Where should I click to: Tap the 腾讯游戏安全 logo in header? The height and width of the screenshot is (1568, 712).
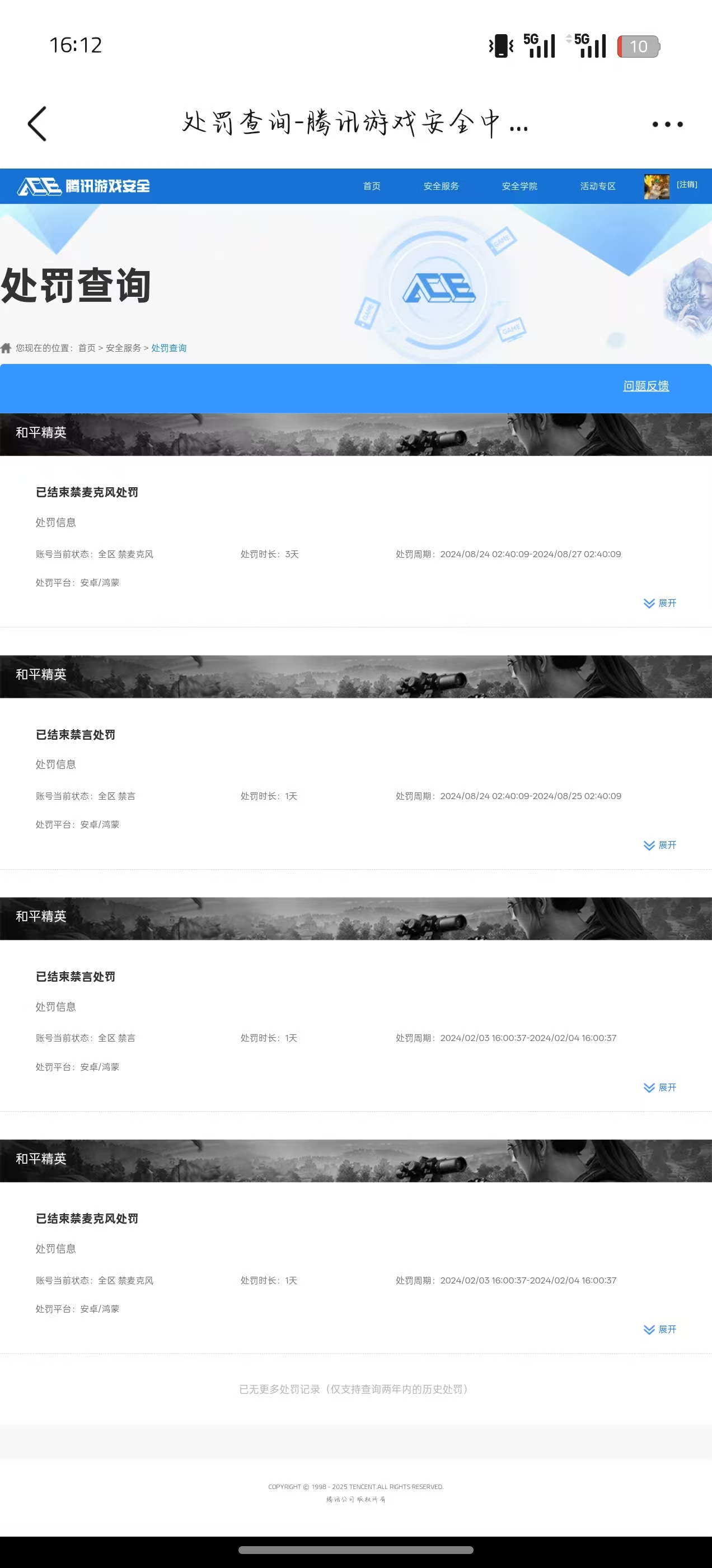[84, 186]
